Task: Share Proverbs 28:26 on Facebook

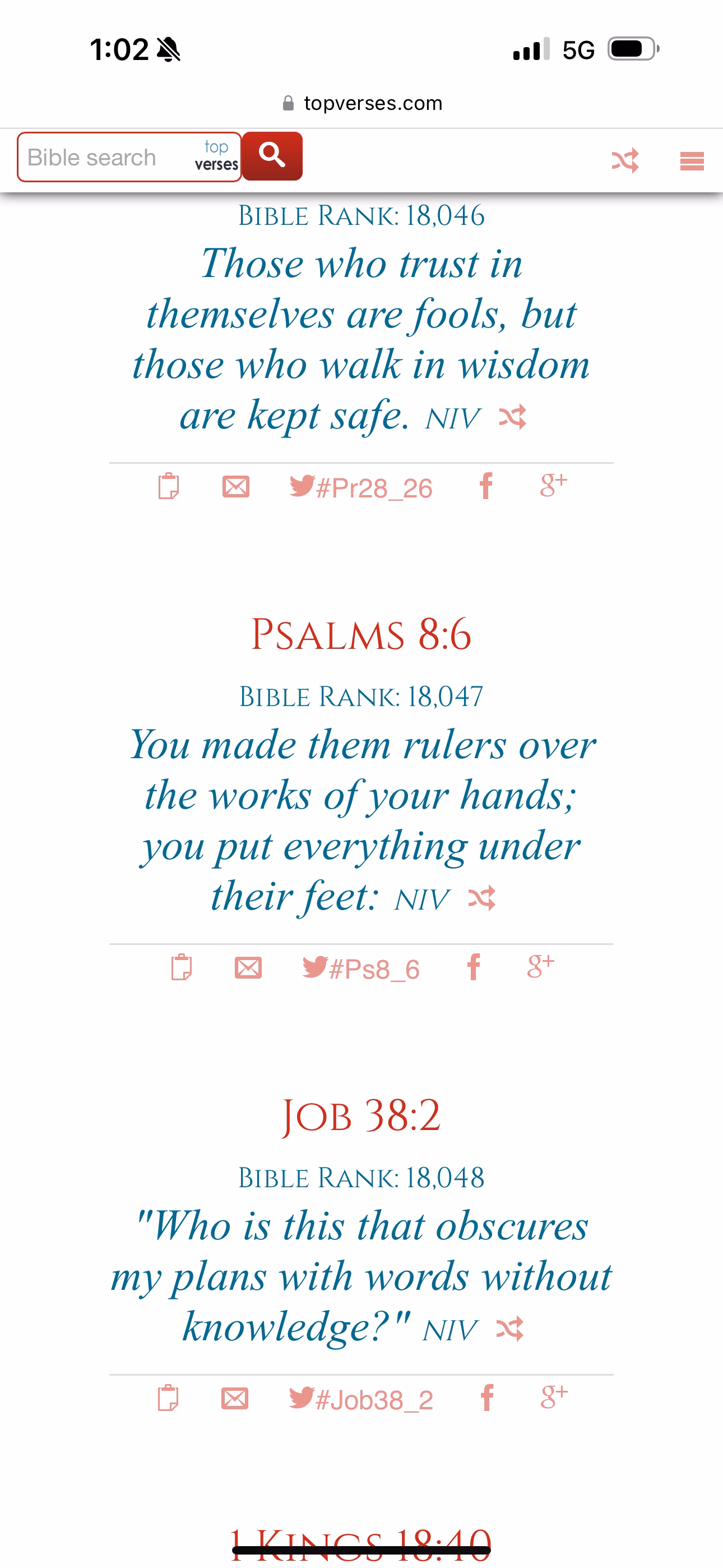Action: [486, 486]
